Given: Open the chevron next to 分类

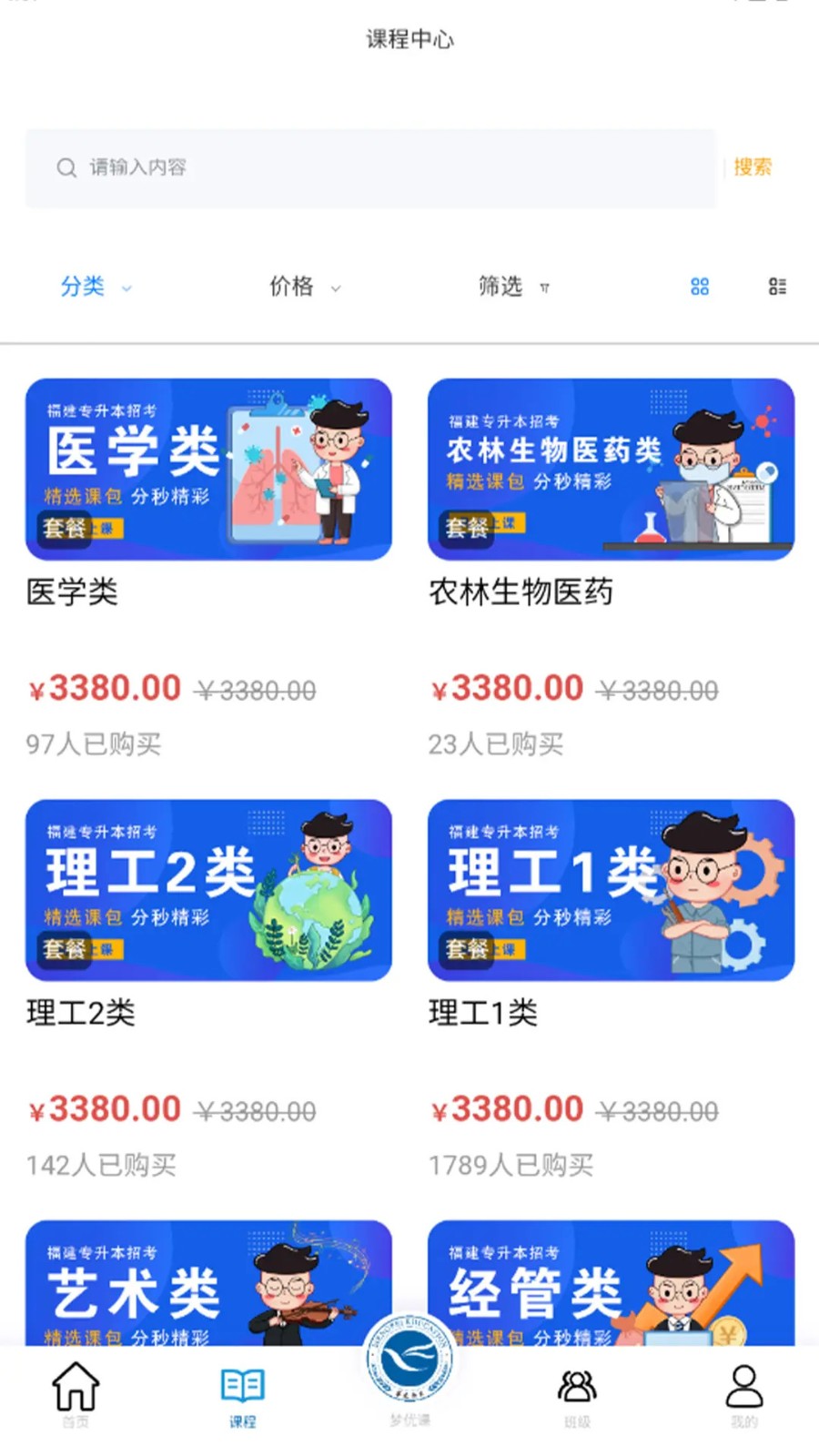Looking at the screenshot, I should [126, 289].
